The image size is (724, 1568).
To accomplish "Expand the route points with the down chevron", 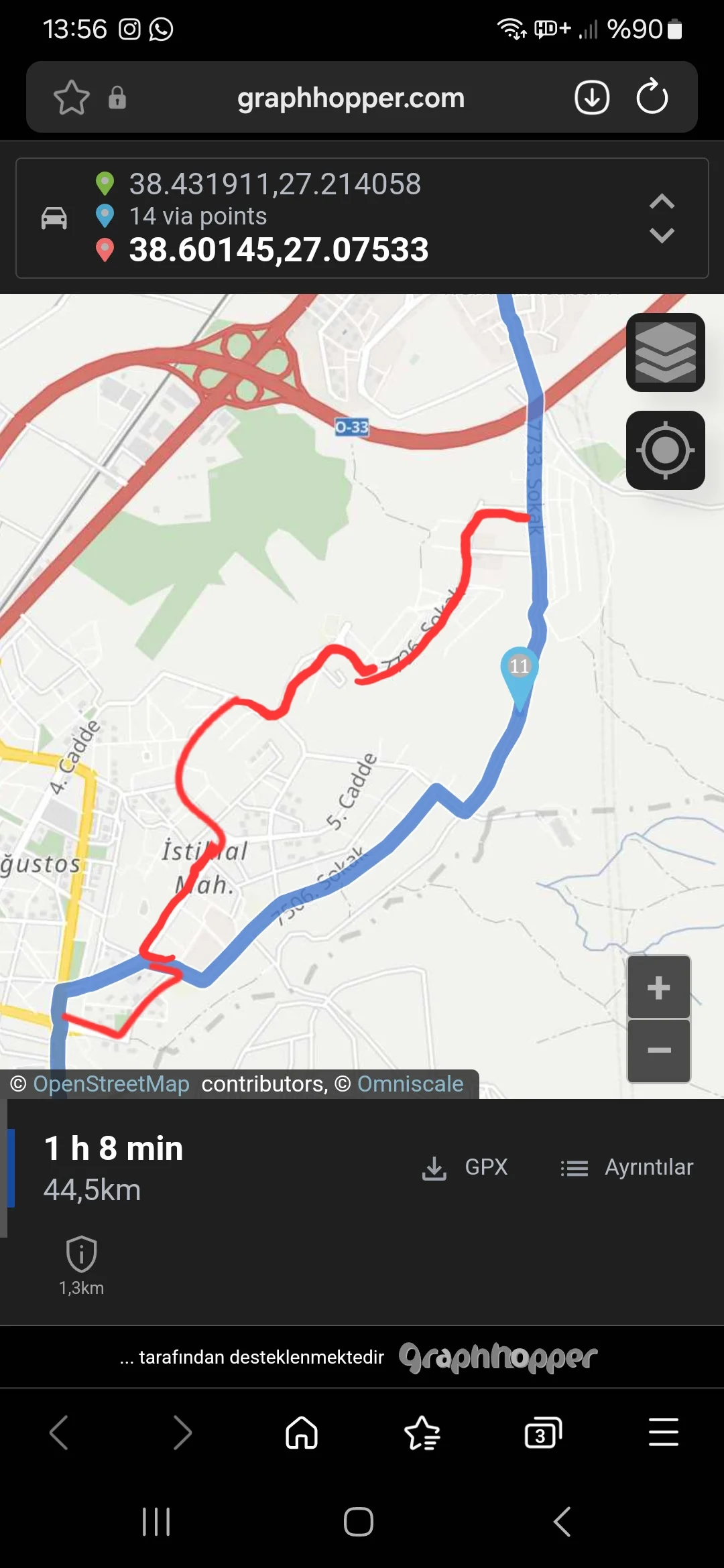I will tap(662, 236).
